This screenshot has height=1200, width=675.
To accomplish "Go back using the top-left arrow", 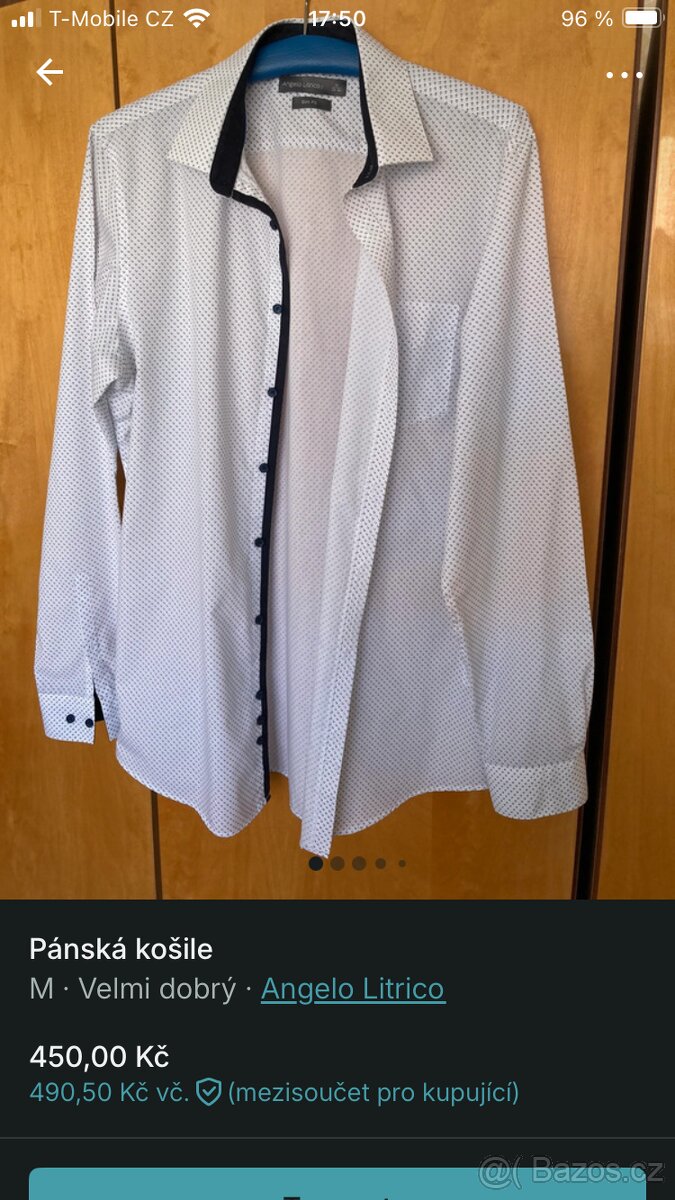I will point(49,72).
